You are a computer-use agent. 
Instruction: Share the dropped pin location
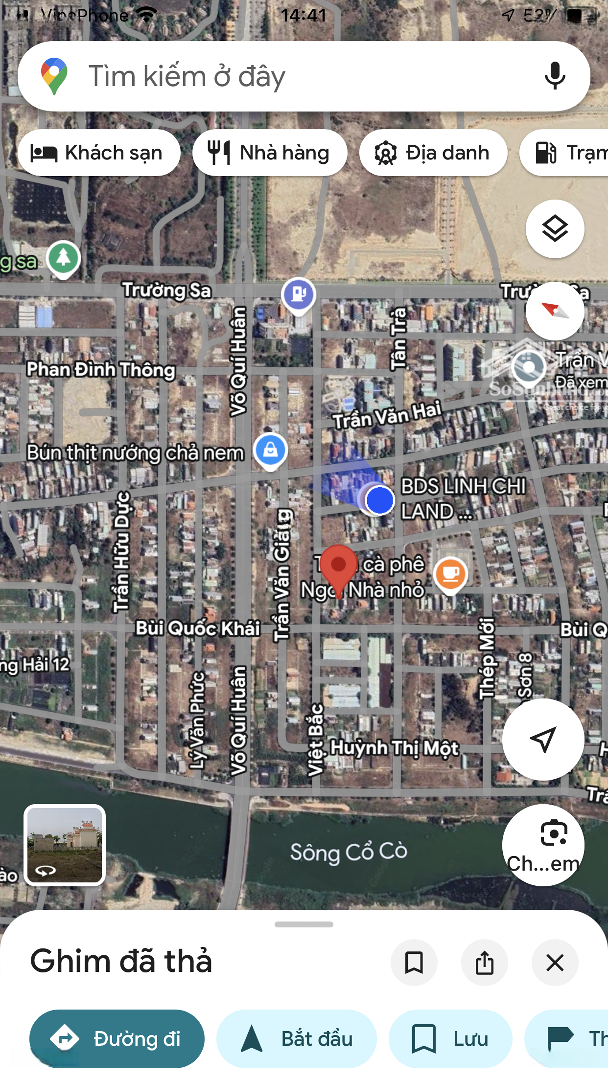click(x=485, y=963)
